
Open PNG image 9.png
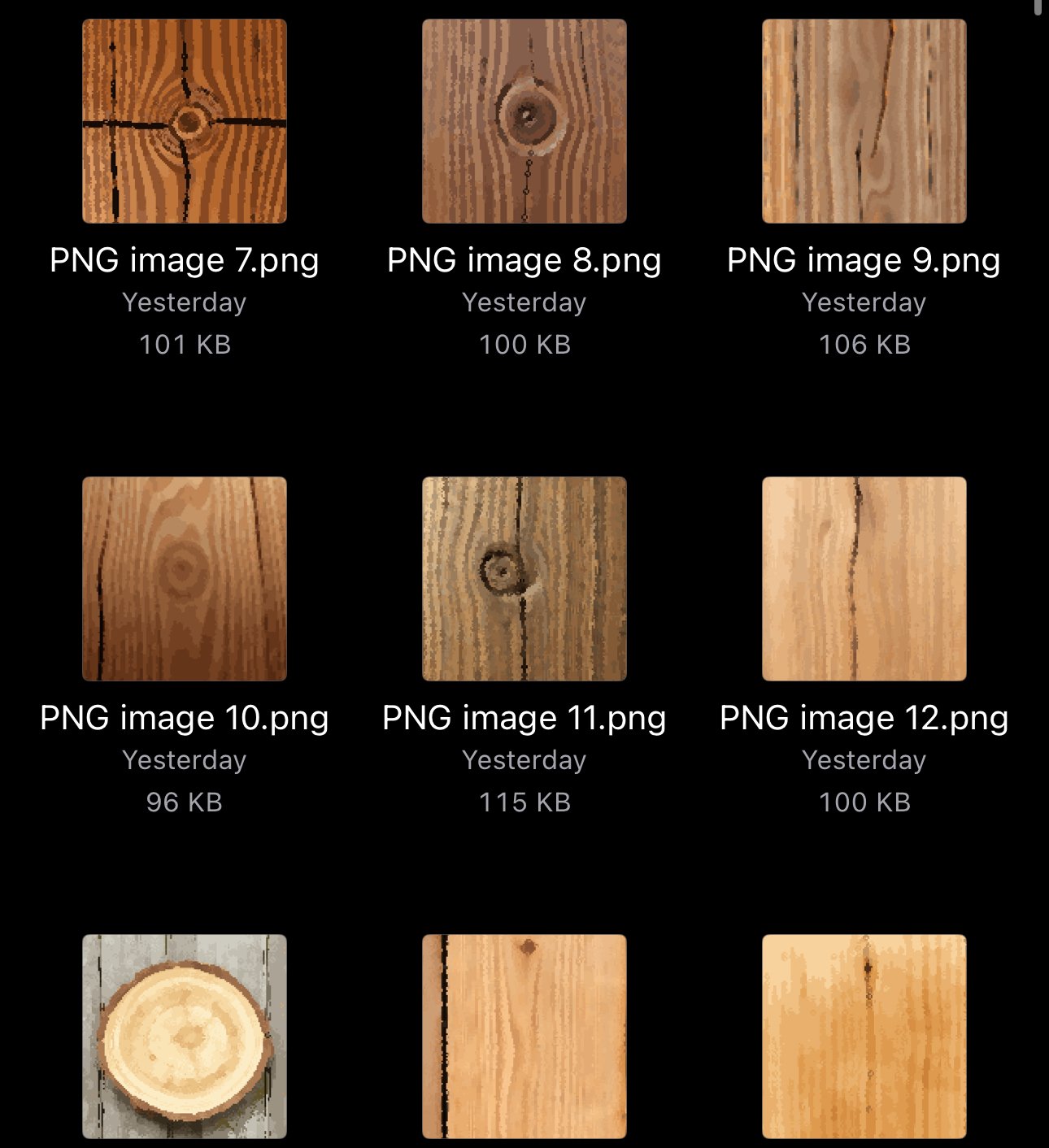pyautogui.click(x=864, y=121)
